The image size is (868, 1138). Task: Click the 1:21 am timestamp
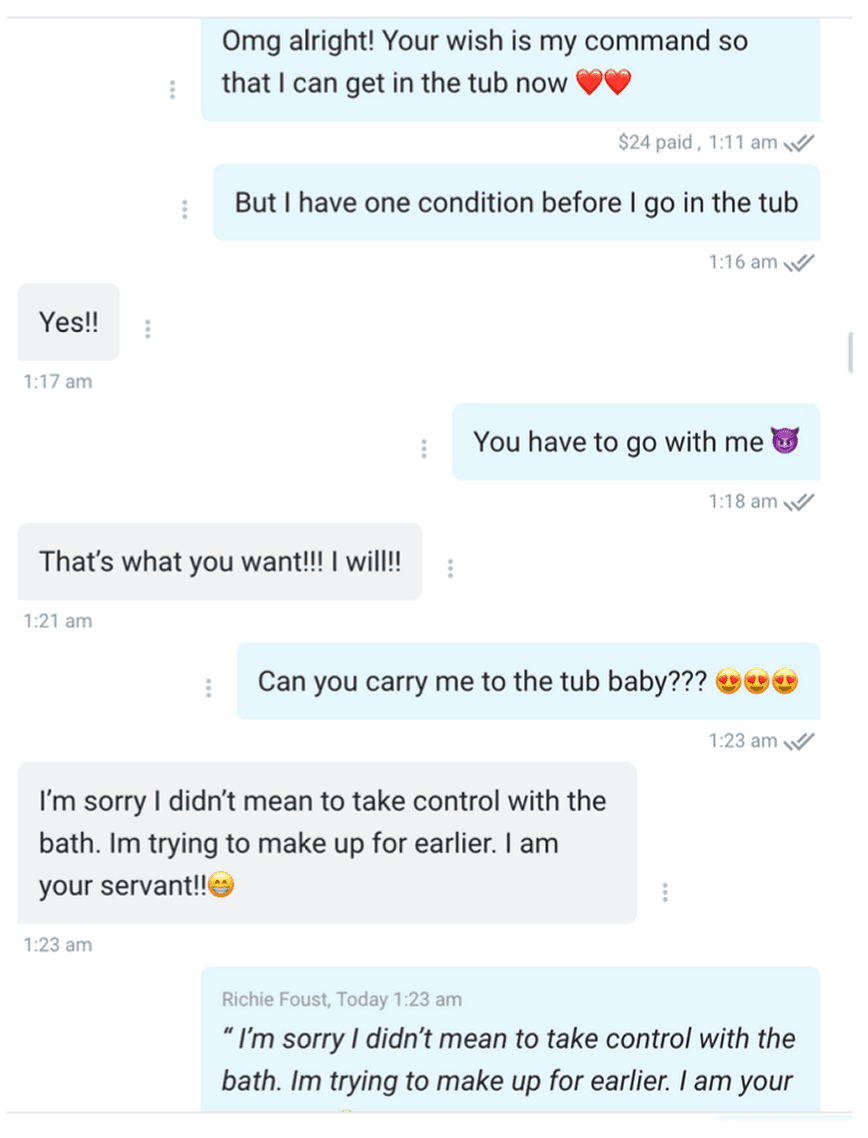(x=56, y=621)
